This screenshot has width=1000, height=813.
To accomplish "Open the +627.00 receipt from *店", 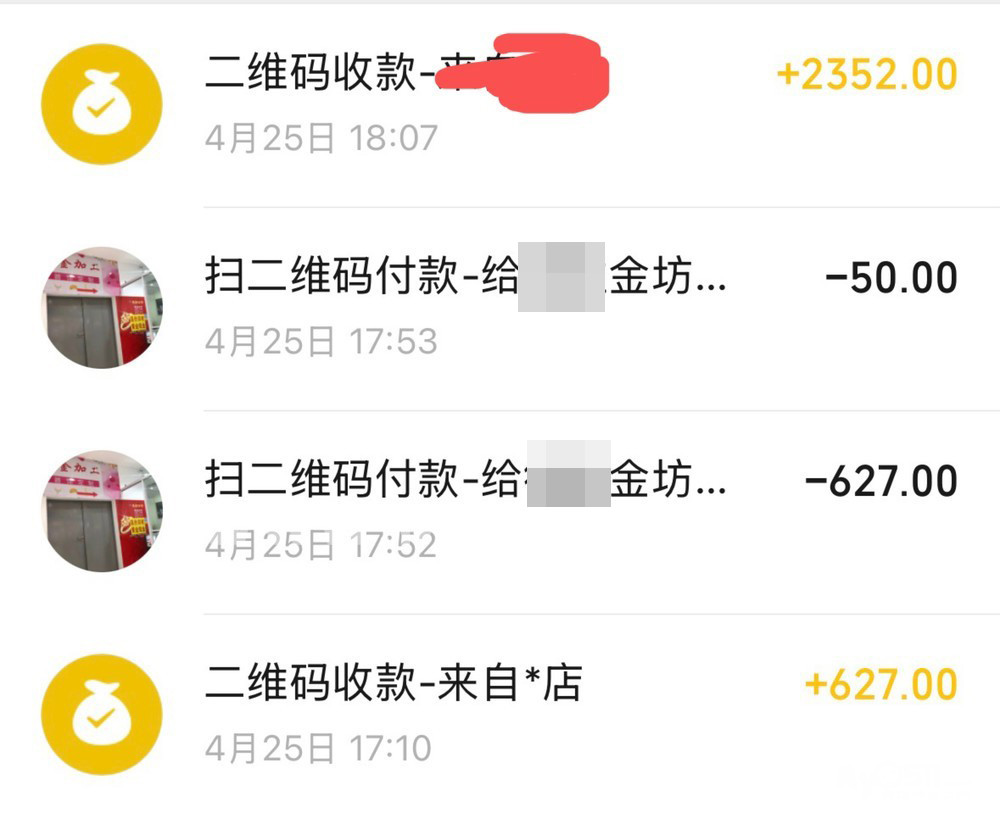I will click(x=500, y=714).
